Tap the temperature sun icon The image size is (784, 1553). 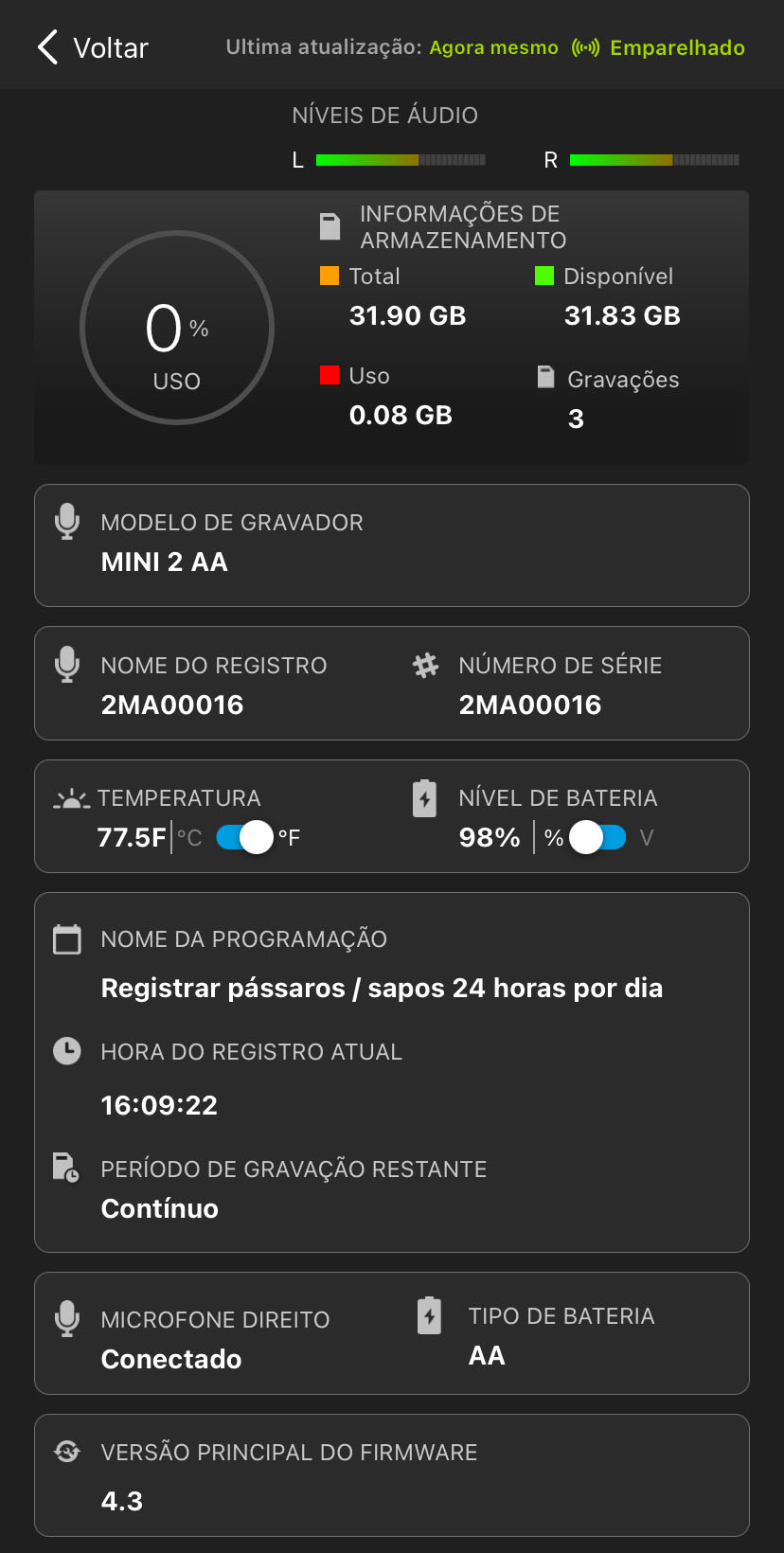point(66,797)
